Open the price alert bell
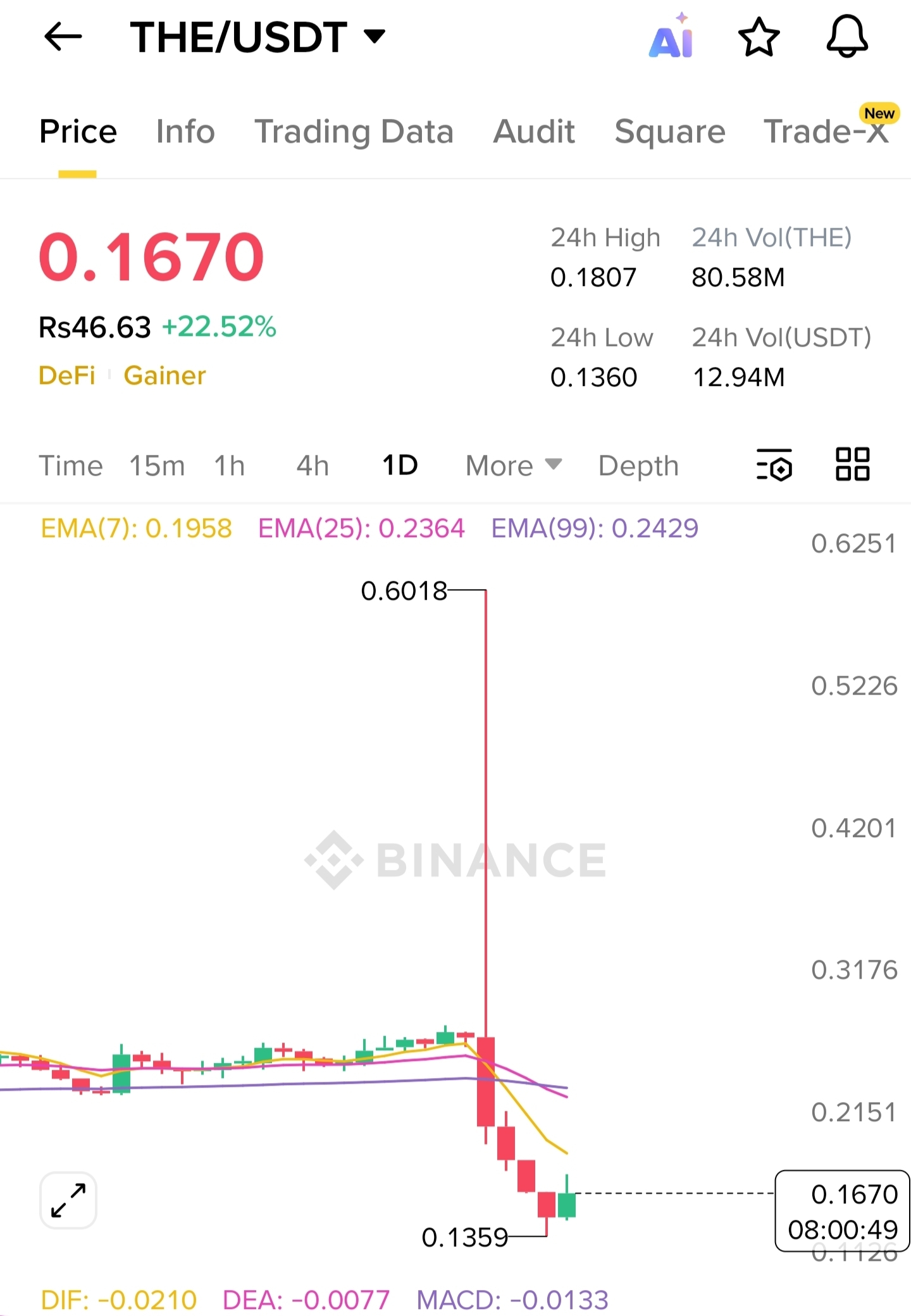 pos(846,37)
